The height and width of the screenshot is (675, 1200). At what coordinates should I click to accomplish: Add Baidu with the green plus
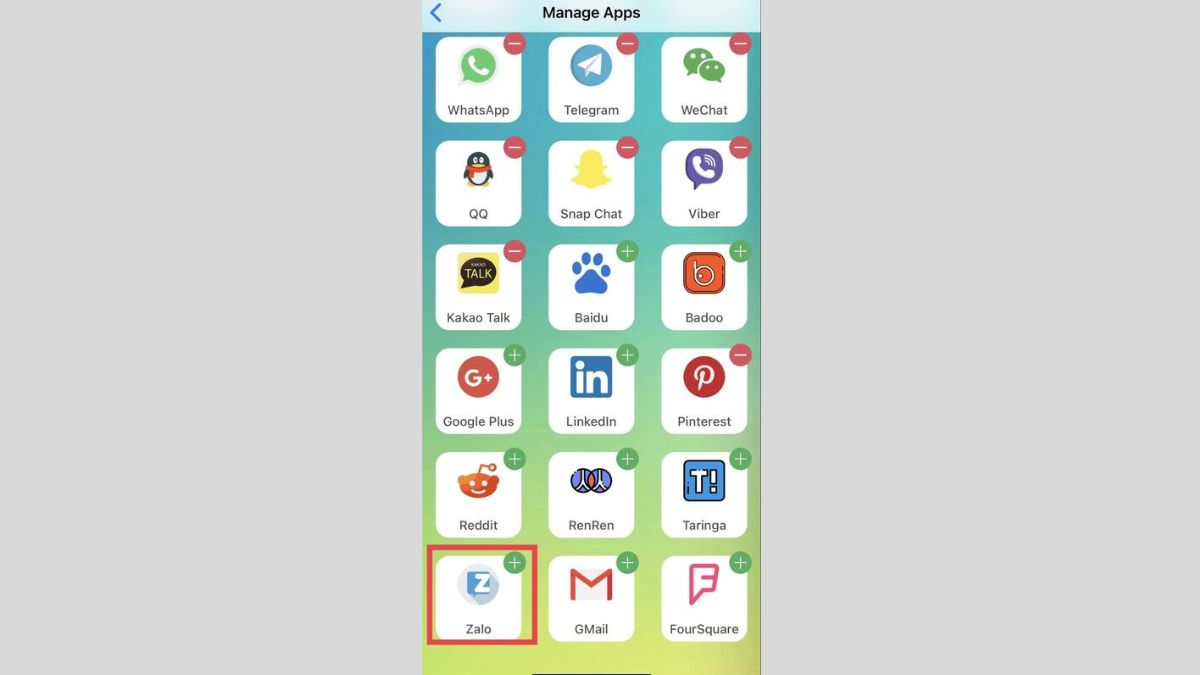(627, 251)
